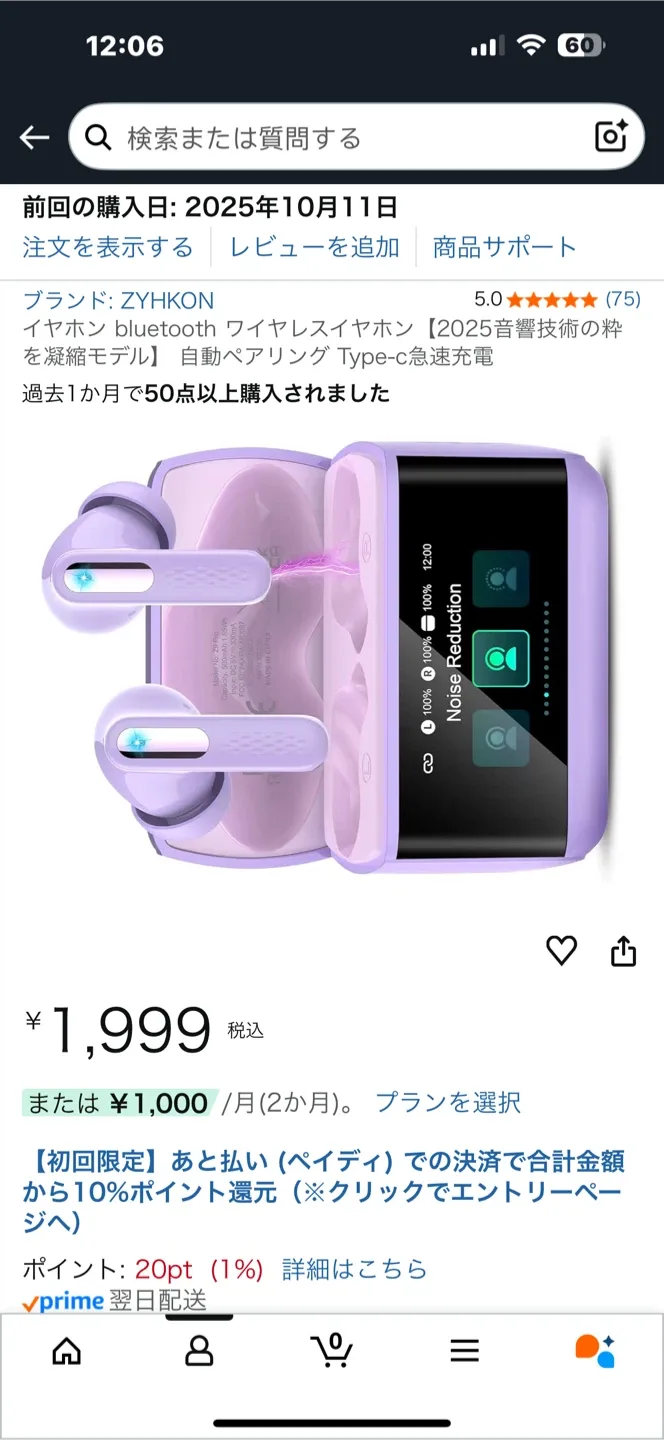
Task: Switch to the Home tab
Action: tap(66, 1351)
